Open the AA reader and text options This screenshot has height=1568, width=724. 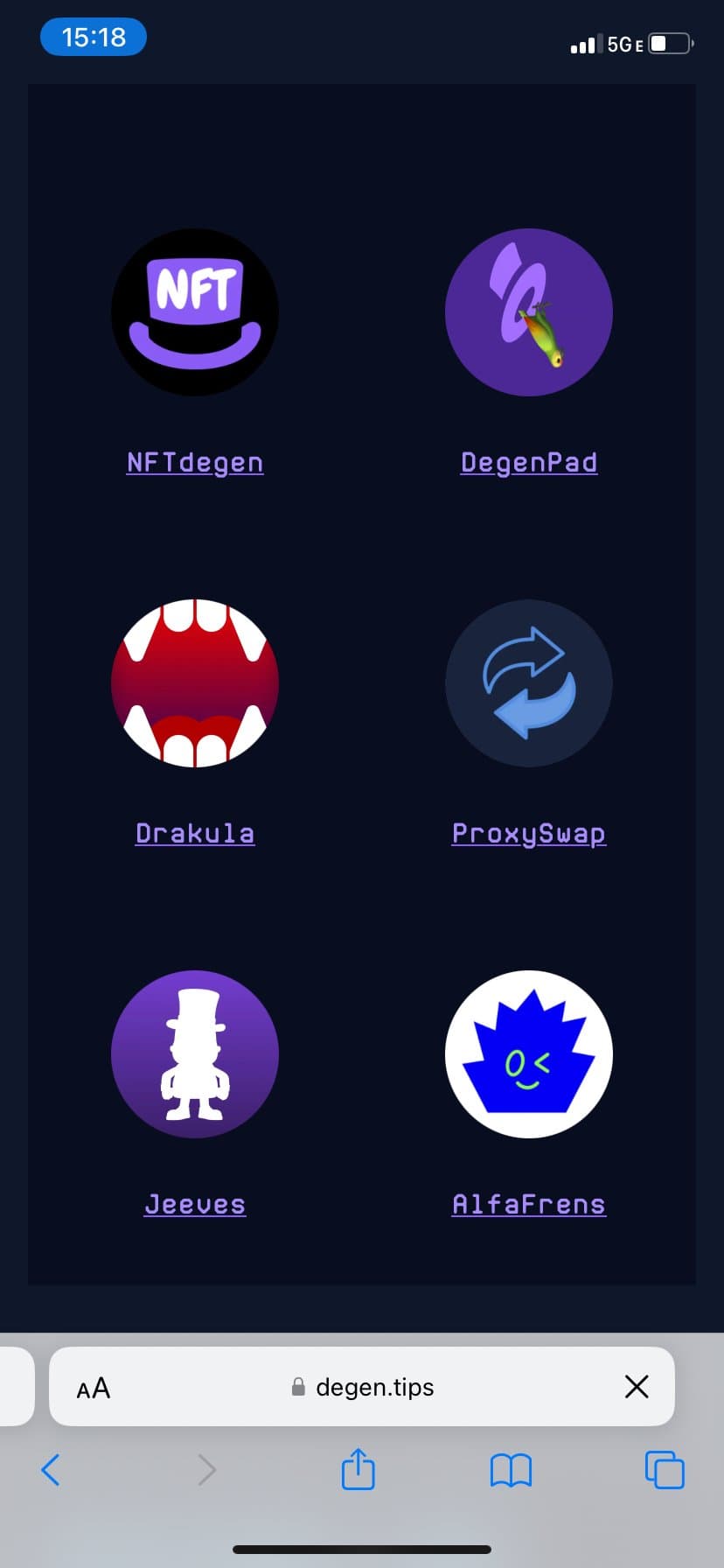94,1388
